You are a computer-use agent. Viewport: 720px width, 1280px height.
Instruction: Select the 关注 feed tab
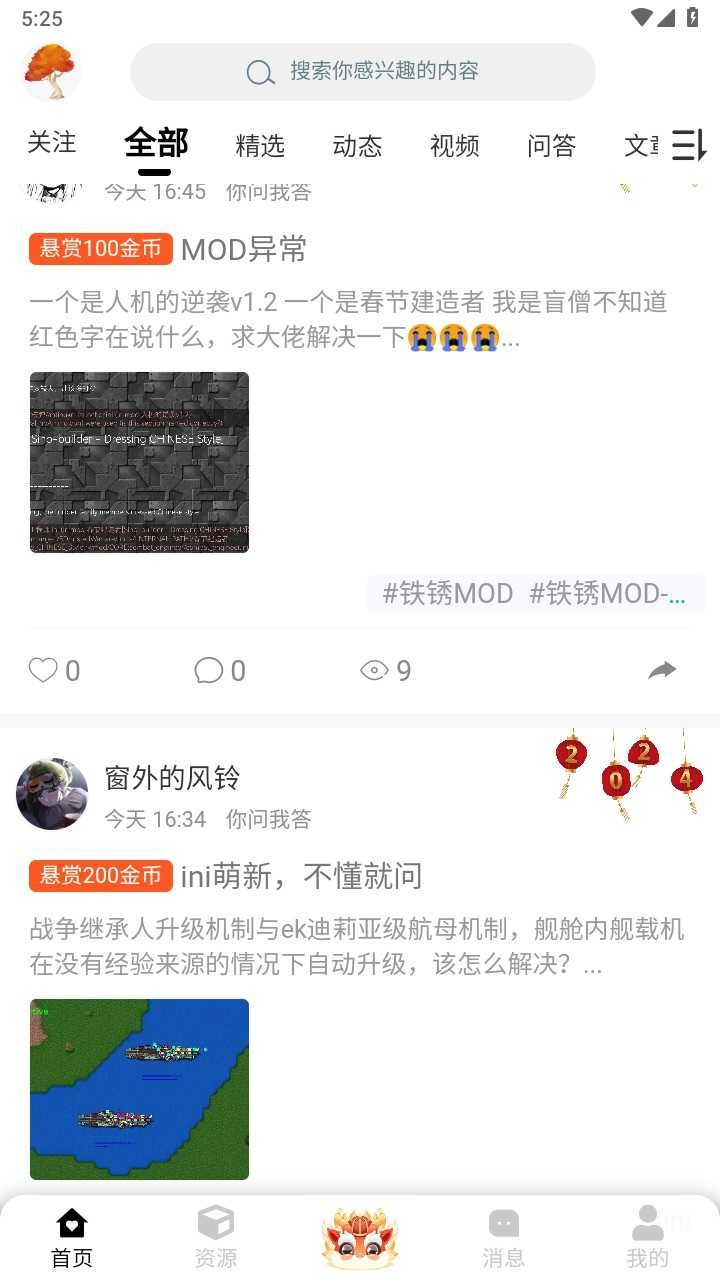(52, 143)
